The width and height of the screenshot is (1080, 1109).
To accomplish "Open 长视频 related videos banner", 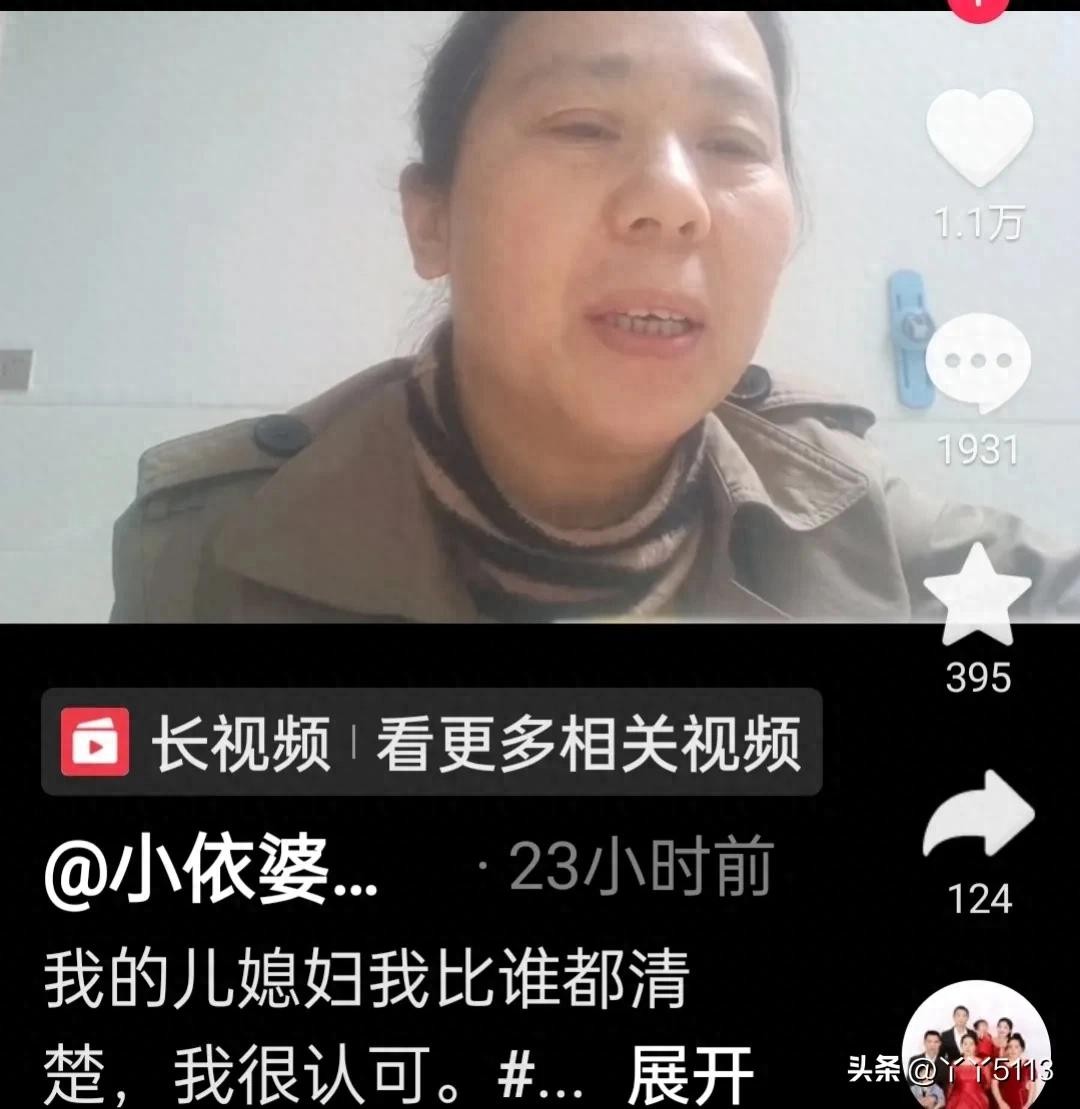I will pos(431,743).
